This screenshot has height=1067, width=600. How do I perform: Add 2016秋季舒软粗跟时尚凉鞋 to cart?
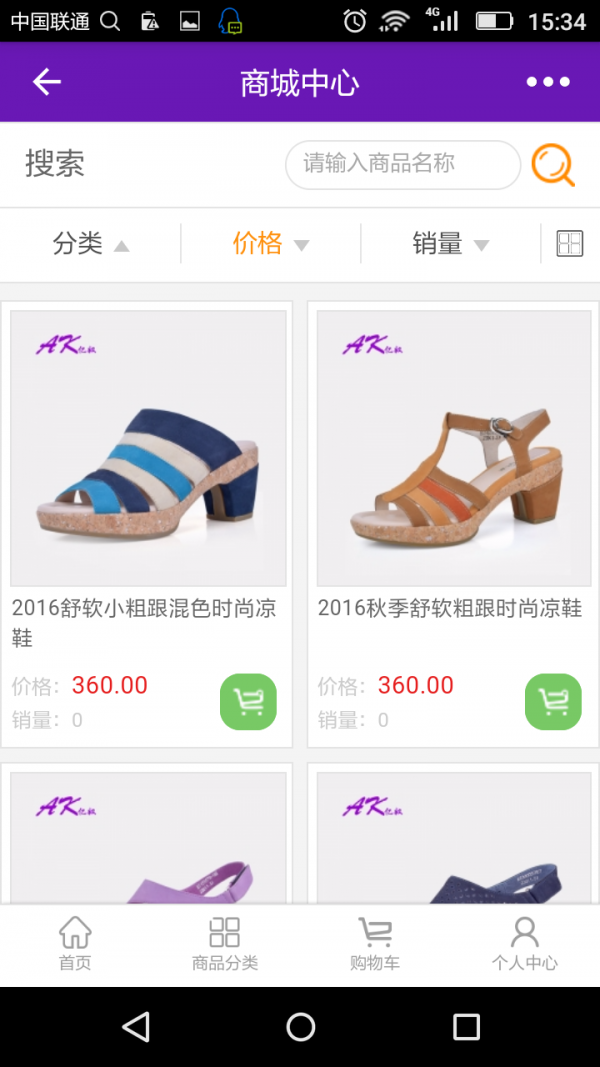[553, 701]
